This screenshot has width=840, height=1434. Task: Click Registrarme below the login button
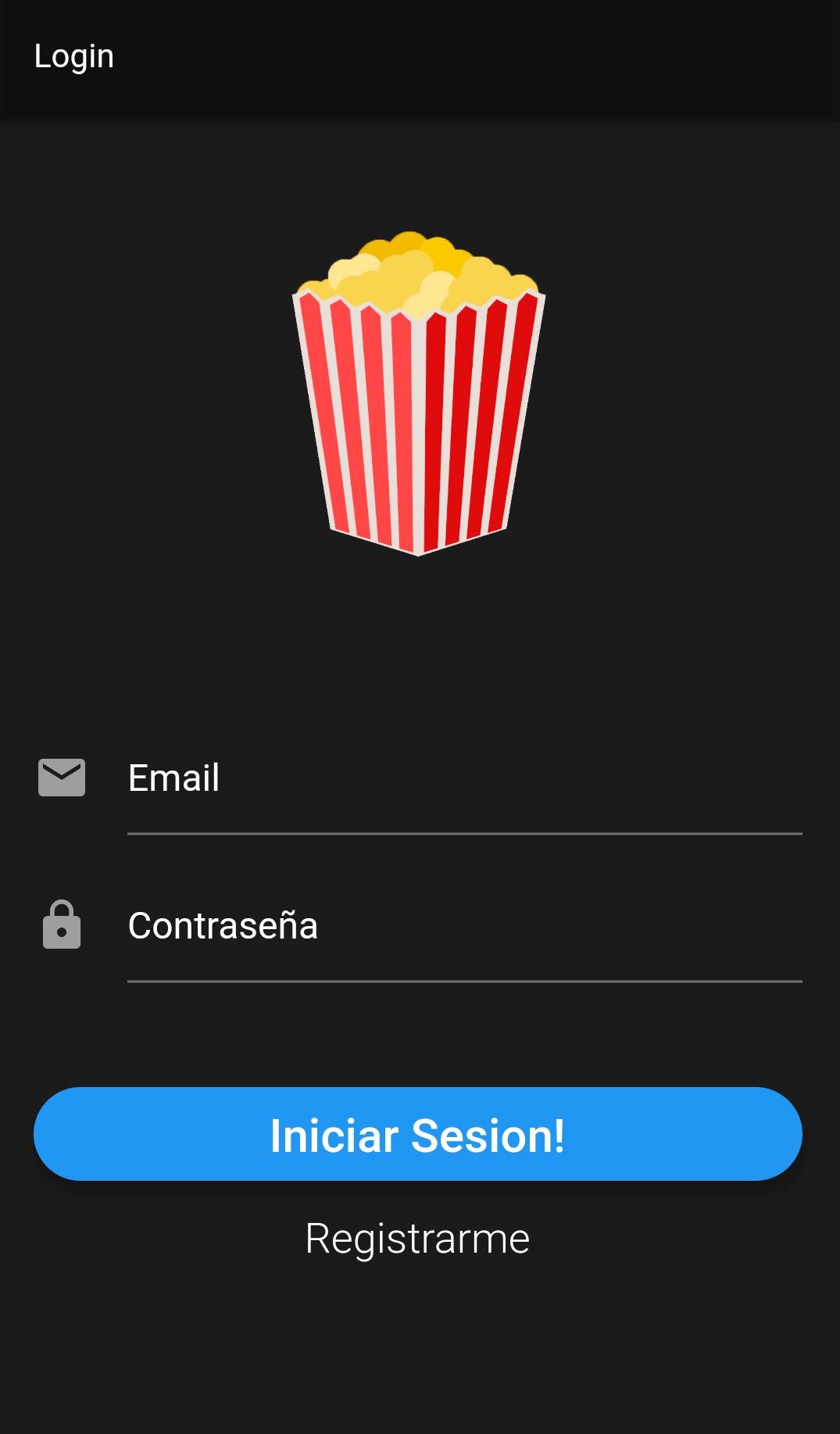[417, 1237]
